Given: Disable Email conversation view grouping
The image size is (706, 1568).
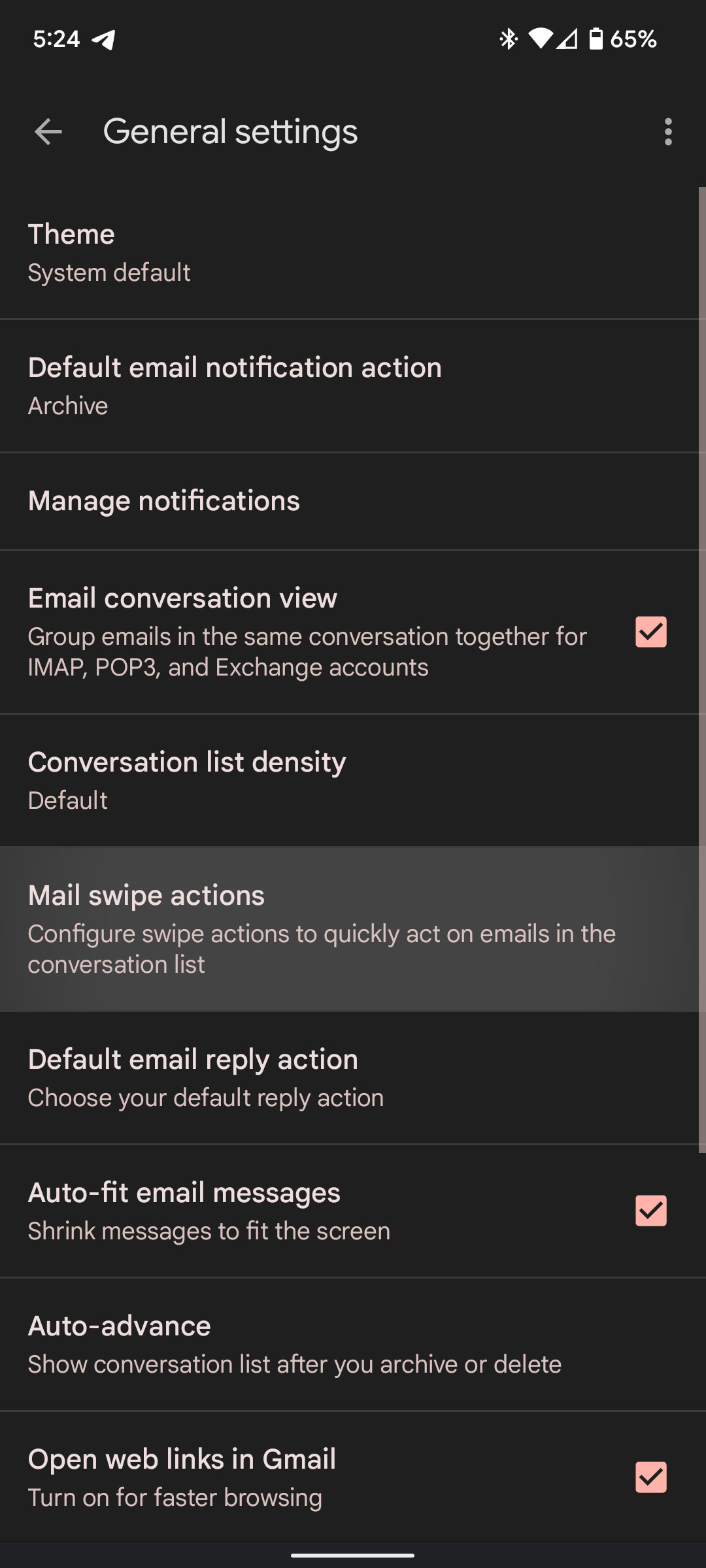Looking at the screenshot, I should (x=651, y=632).
